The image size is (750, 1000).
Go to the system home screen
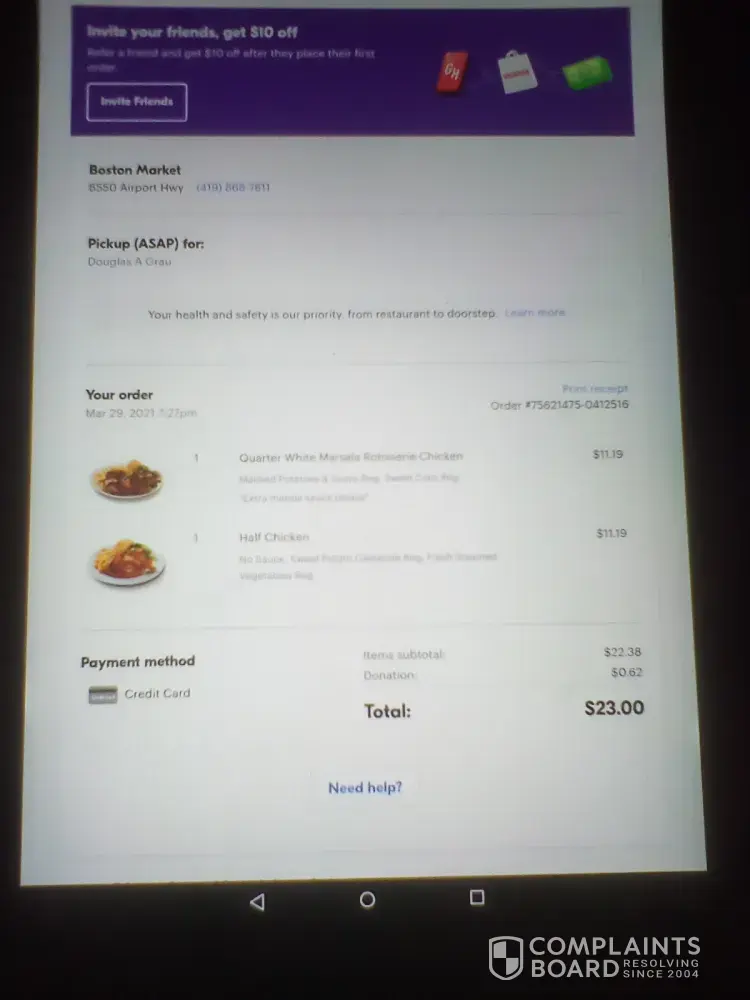point(367,900)
